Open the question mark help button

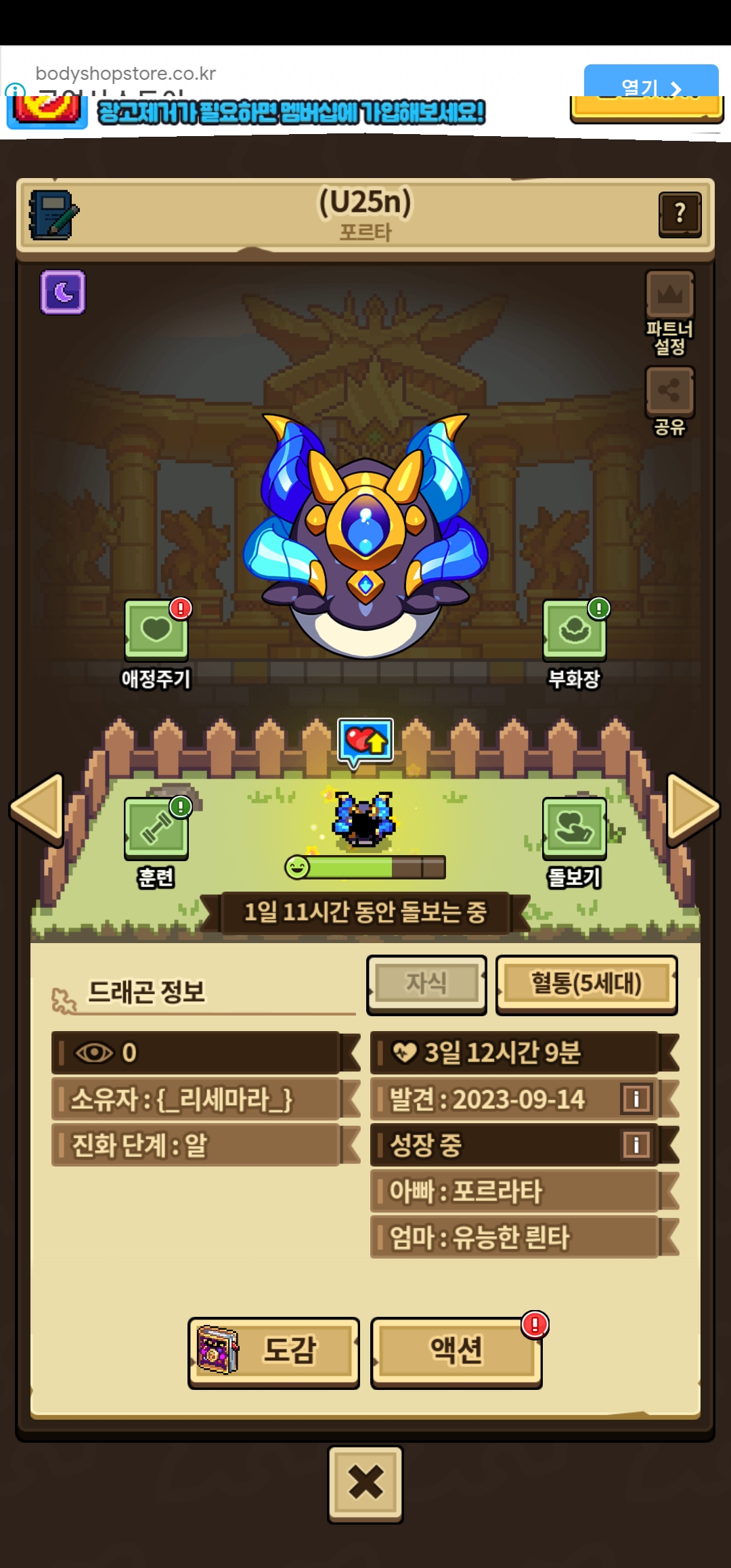(680, 214)
